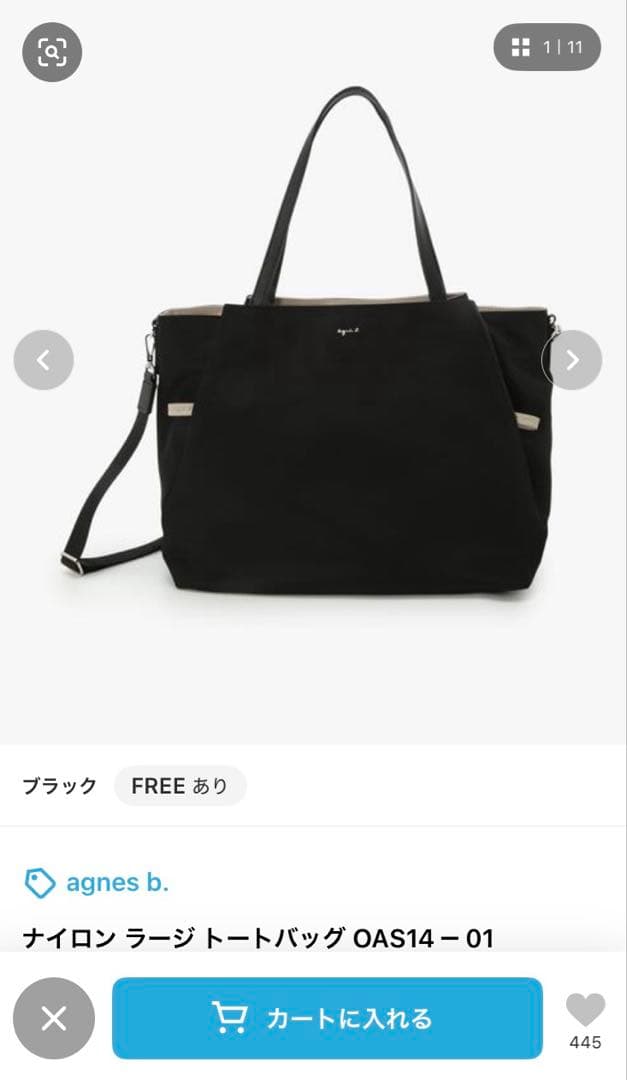Favorite this item with the heart
The width and height of the screenshot is (627, 1080).
[585, 1010]
